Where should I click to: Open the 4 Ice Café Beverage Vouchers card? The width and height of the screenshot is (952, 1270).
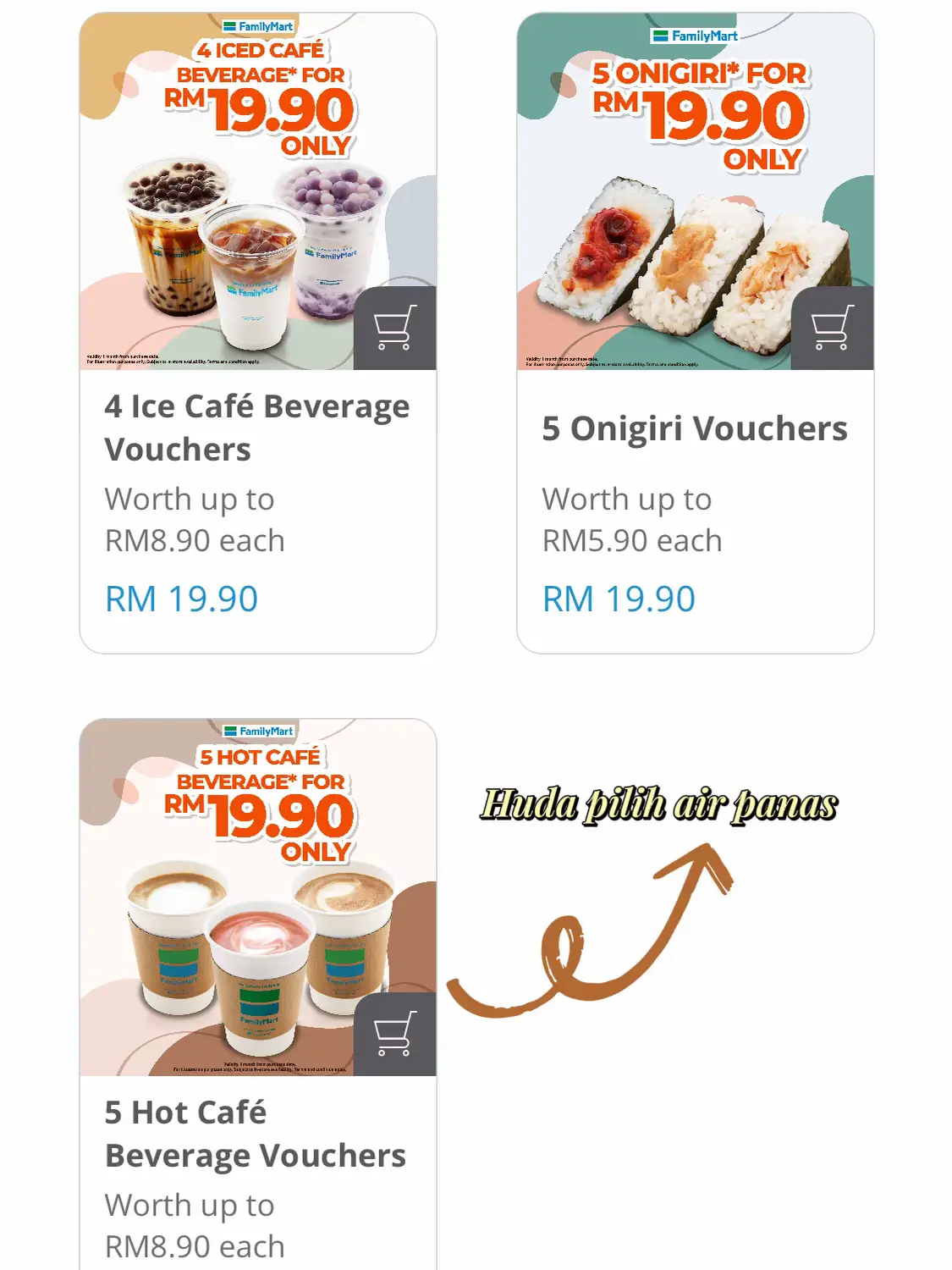pyautogui.click(x=257, y=428)
